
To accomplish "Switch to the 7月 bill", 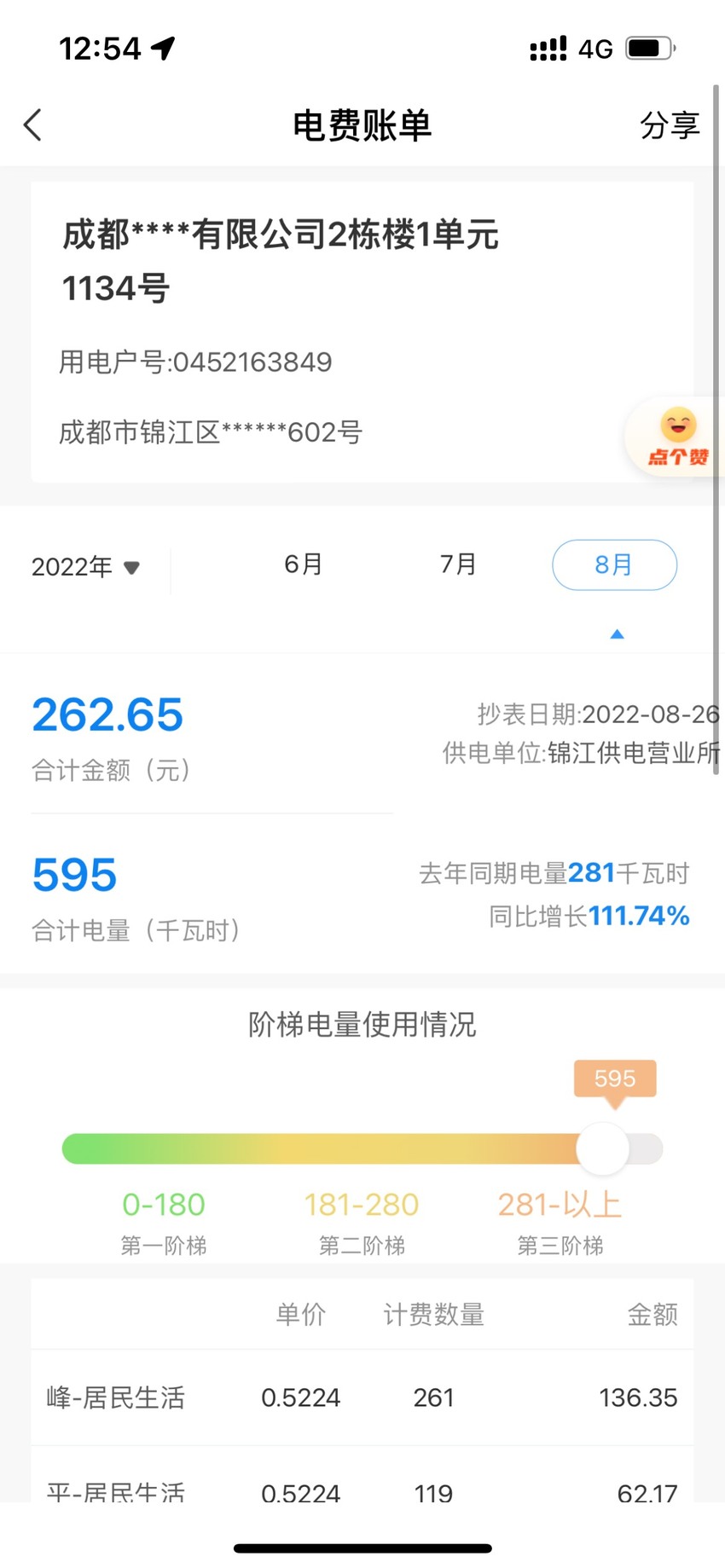I will coord(458,564).
